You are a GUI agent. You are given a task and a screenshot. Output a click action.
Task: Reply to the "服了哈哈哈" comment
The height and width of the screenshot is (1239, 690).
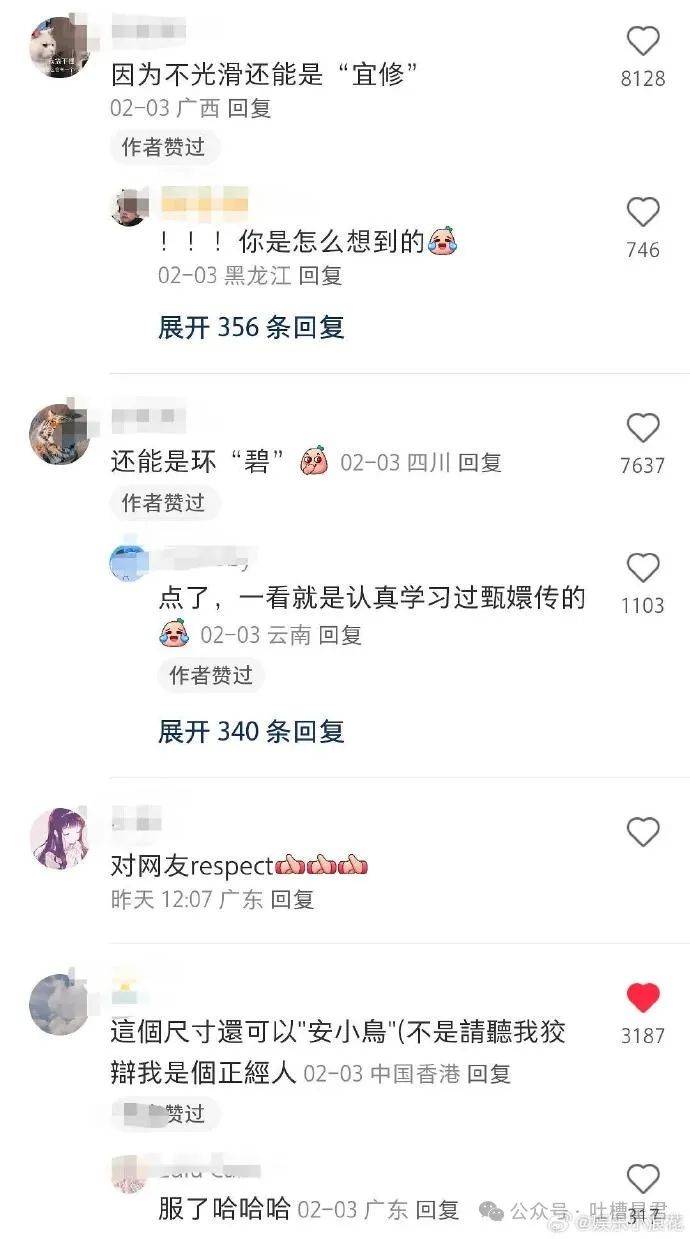[437, 1210]
